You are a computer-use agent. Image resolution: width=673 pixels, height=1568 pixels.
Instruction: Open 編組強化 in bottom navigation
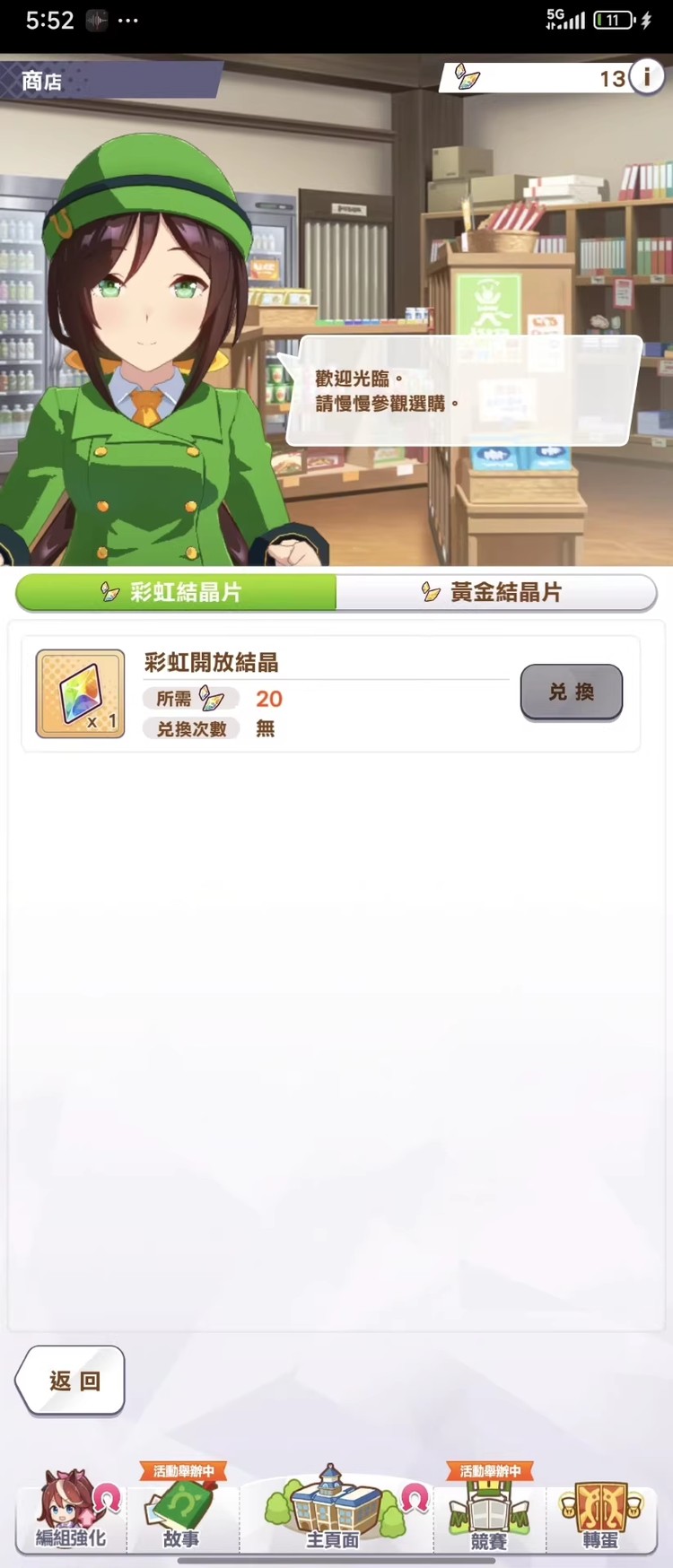(x=72, y=1512)
